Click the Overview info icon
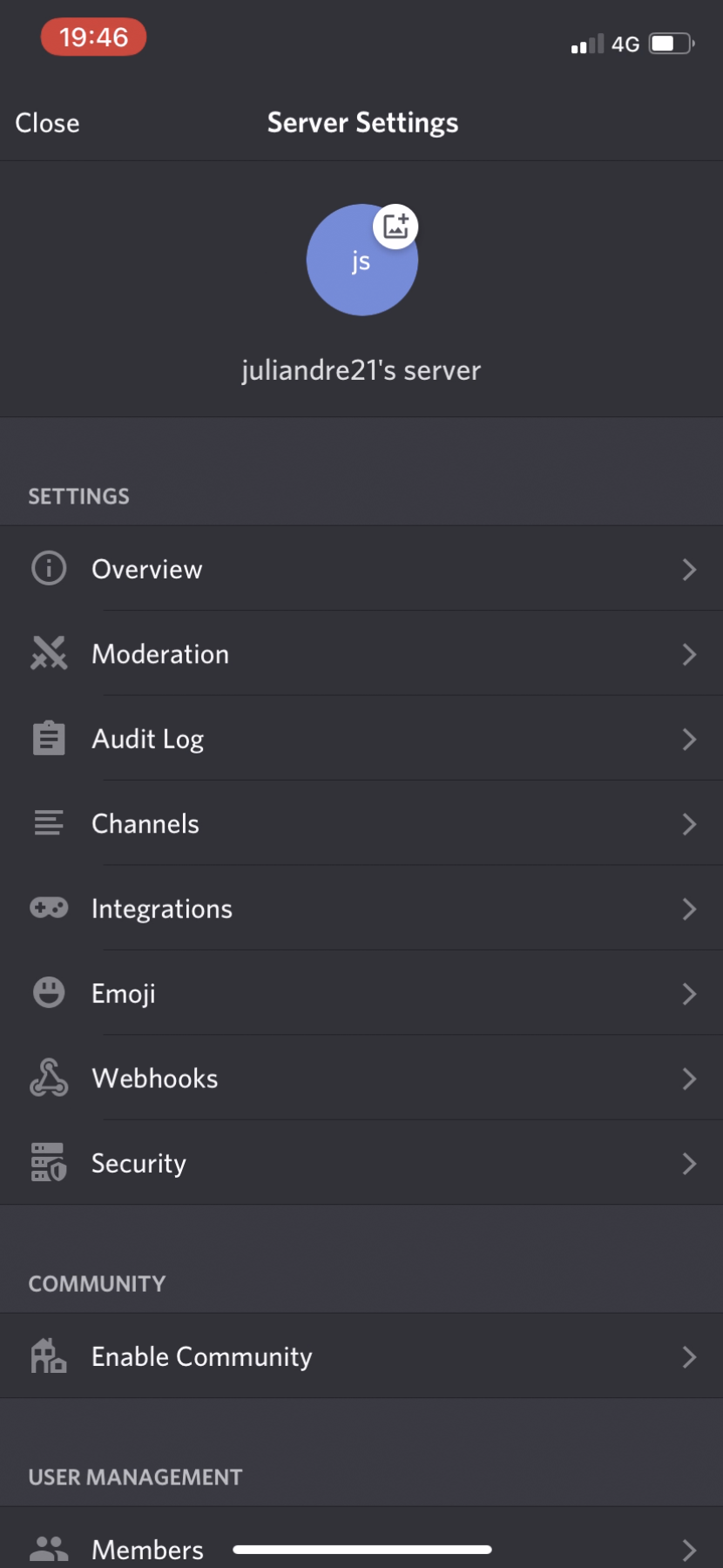This screenshot has height=1568, width=723. [x=49, y=568]
